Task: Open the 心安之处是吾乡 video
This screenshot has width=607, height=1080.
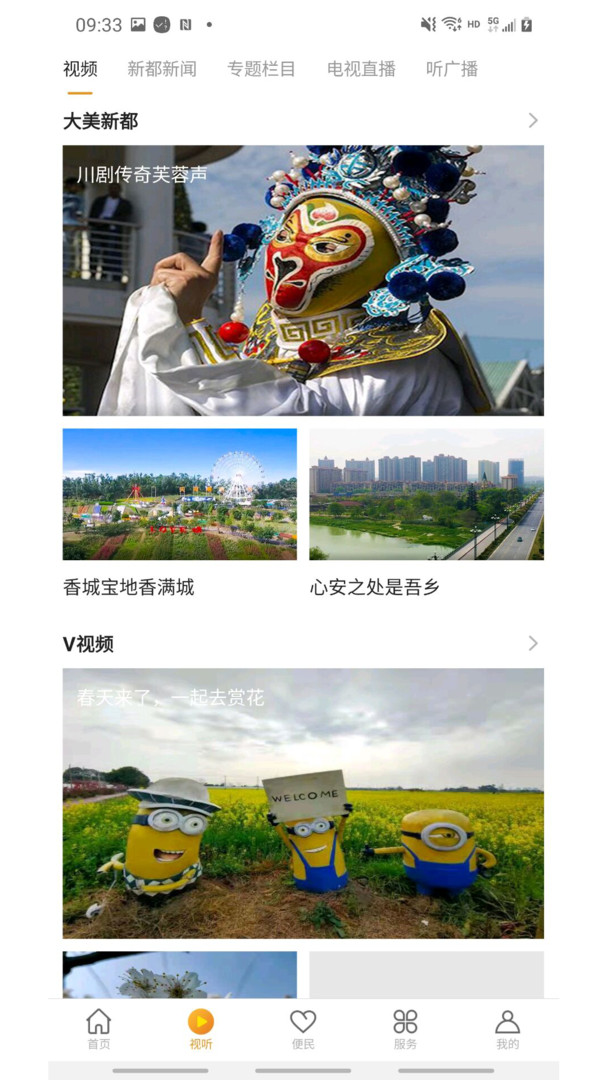Action: click(426, 494)
